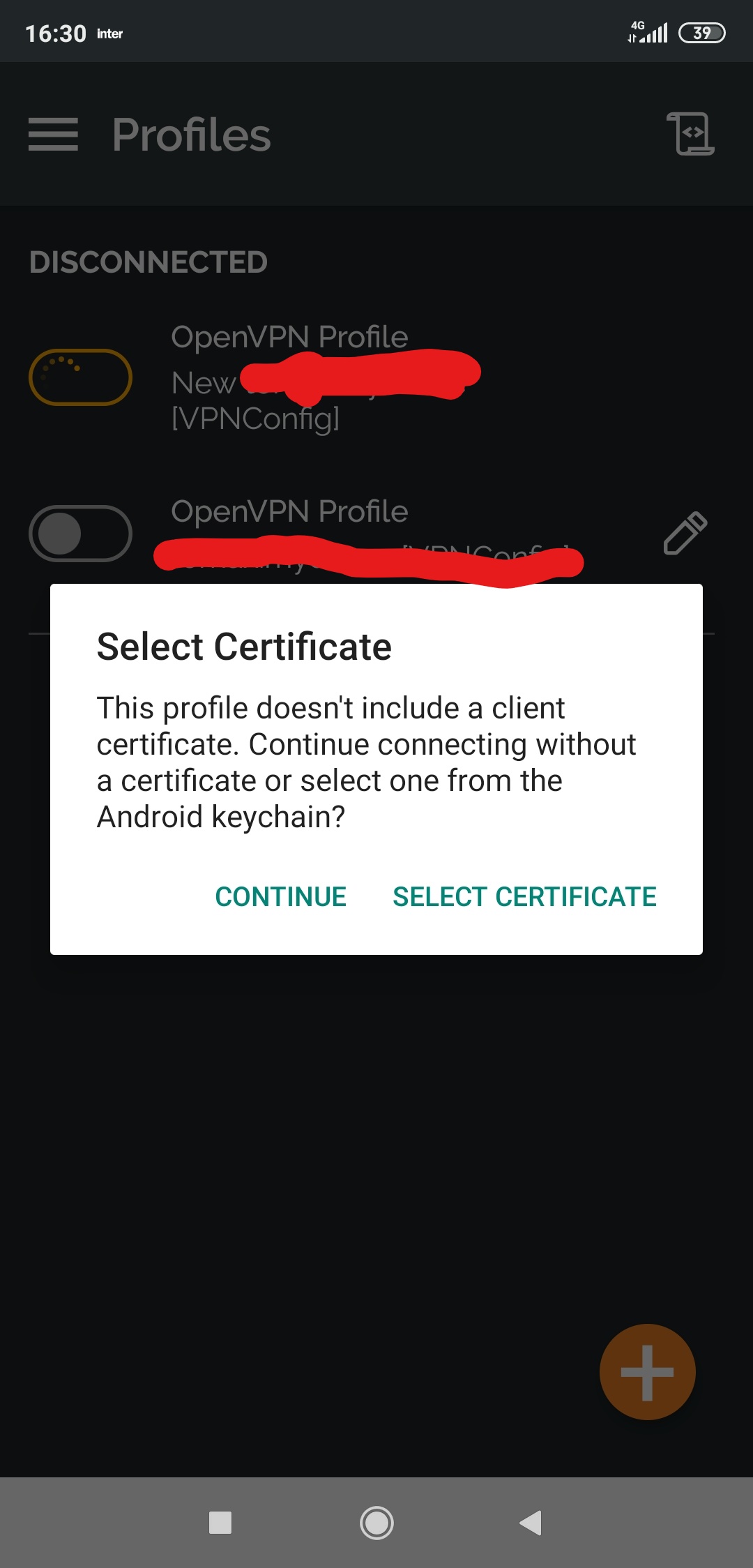Open the hamburger navigation menu

pyautogui.click(x=53, y=134)
